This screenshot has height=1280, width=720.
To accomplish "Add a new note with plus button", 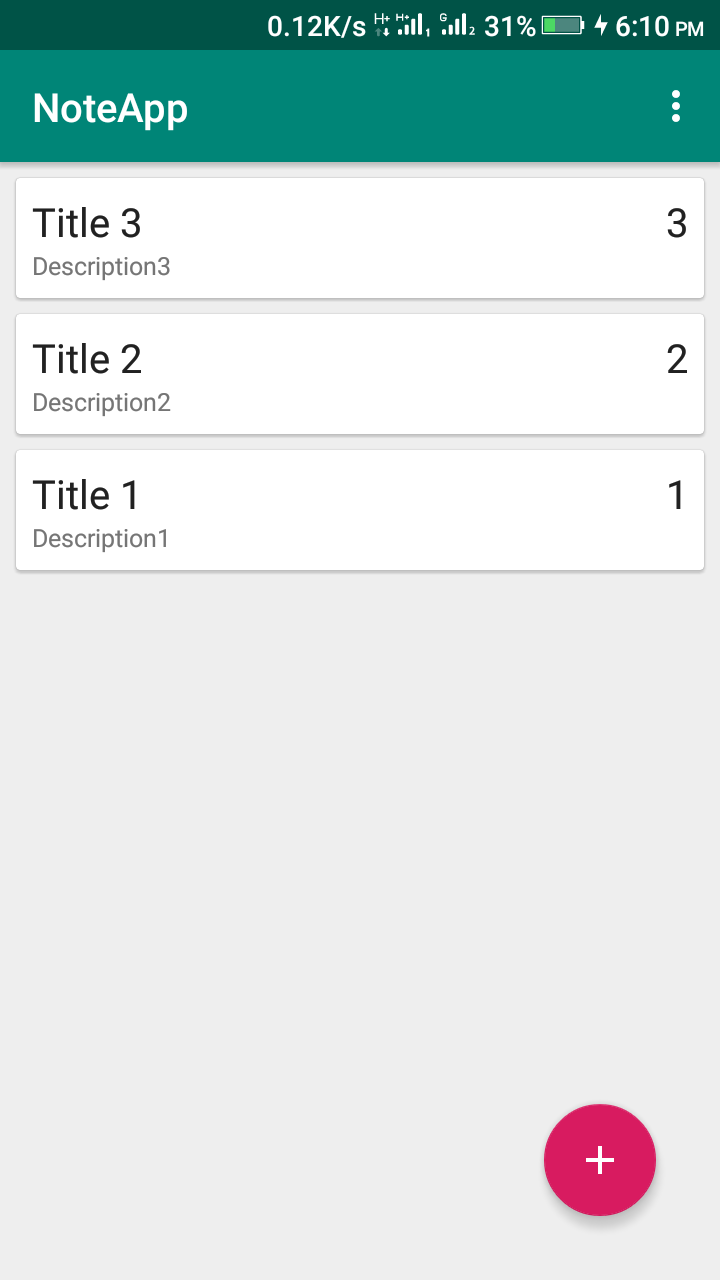I will pyautogui.click(x=600, y=1160).
